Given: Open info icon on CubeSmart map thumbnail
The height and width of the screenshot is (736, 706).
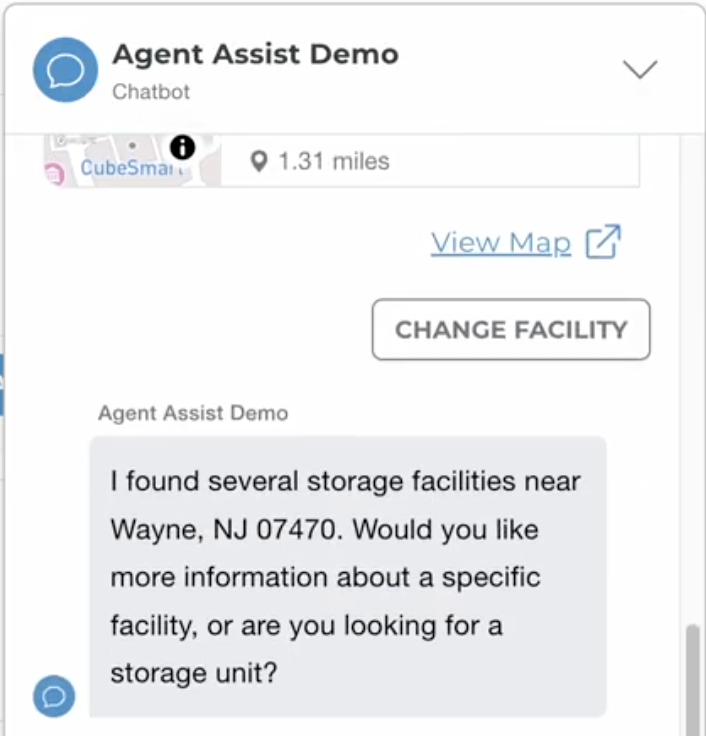Looking at the screenshot, I should pos(182,147).
